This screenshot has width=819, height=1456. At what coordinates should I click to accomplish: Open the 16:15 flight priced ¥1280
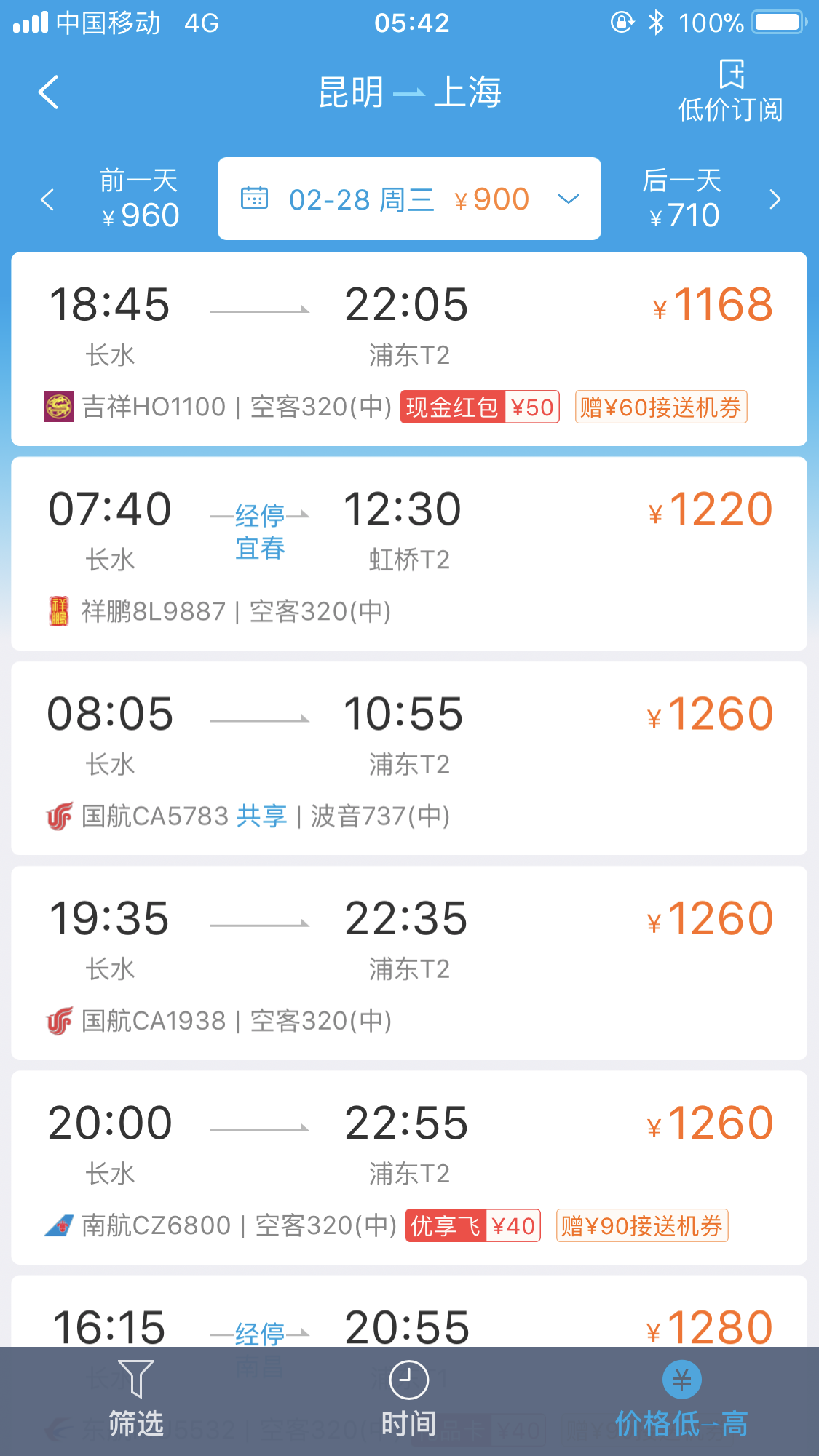[x=409, y=1310]
